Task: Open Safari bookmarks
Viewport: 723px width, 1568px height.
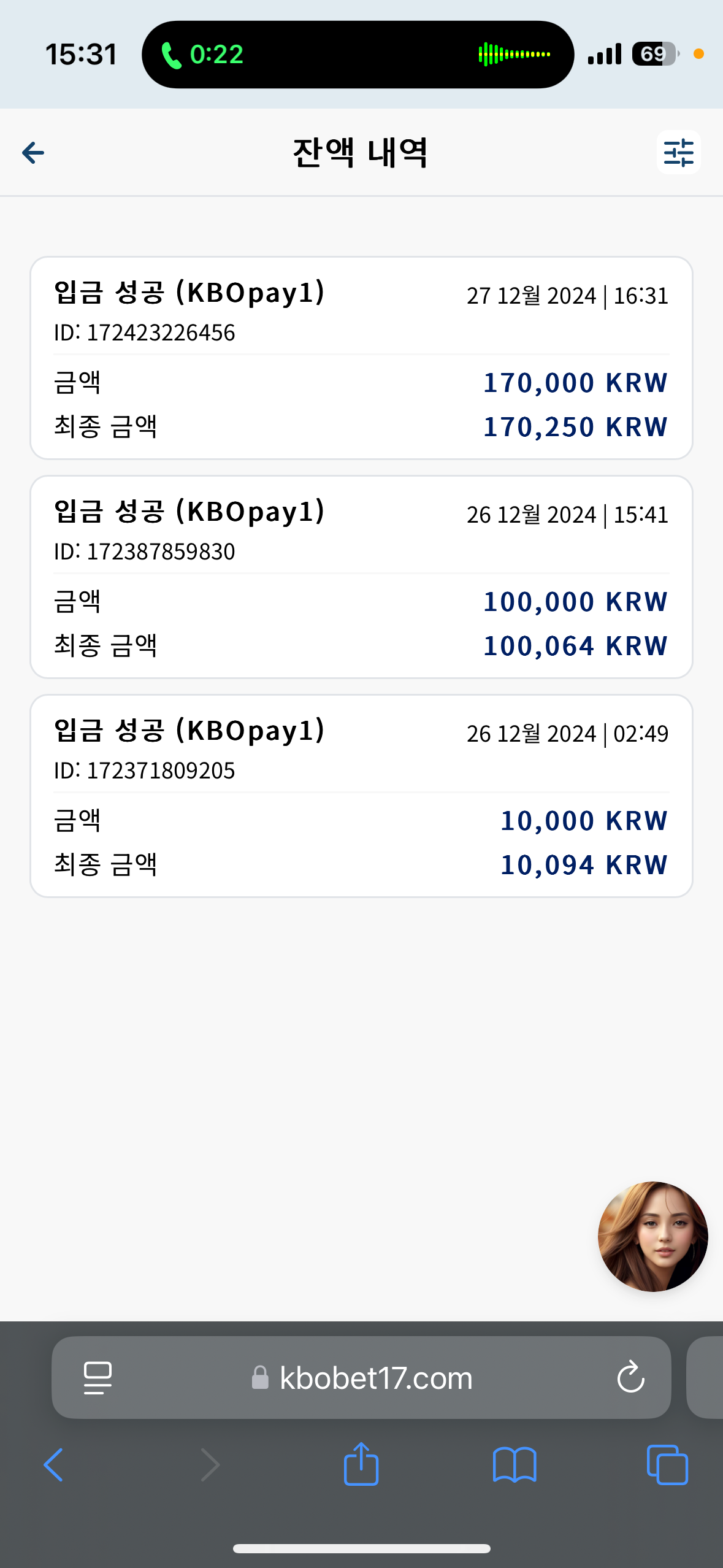Action: (x=515, y=1465)
